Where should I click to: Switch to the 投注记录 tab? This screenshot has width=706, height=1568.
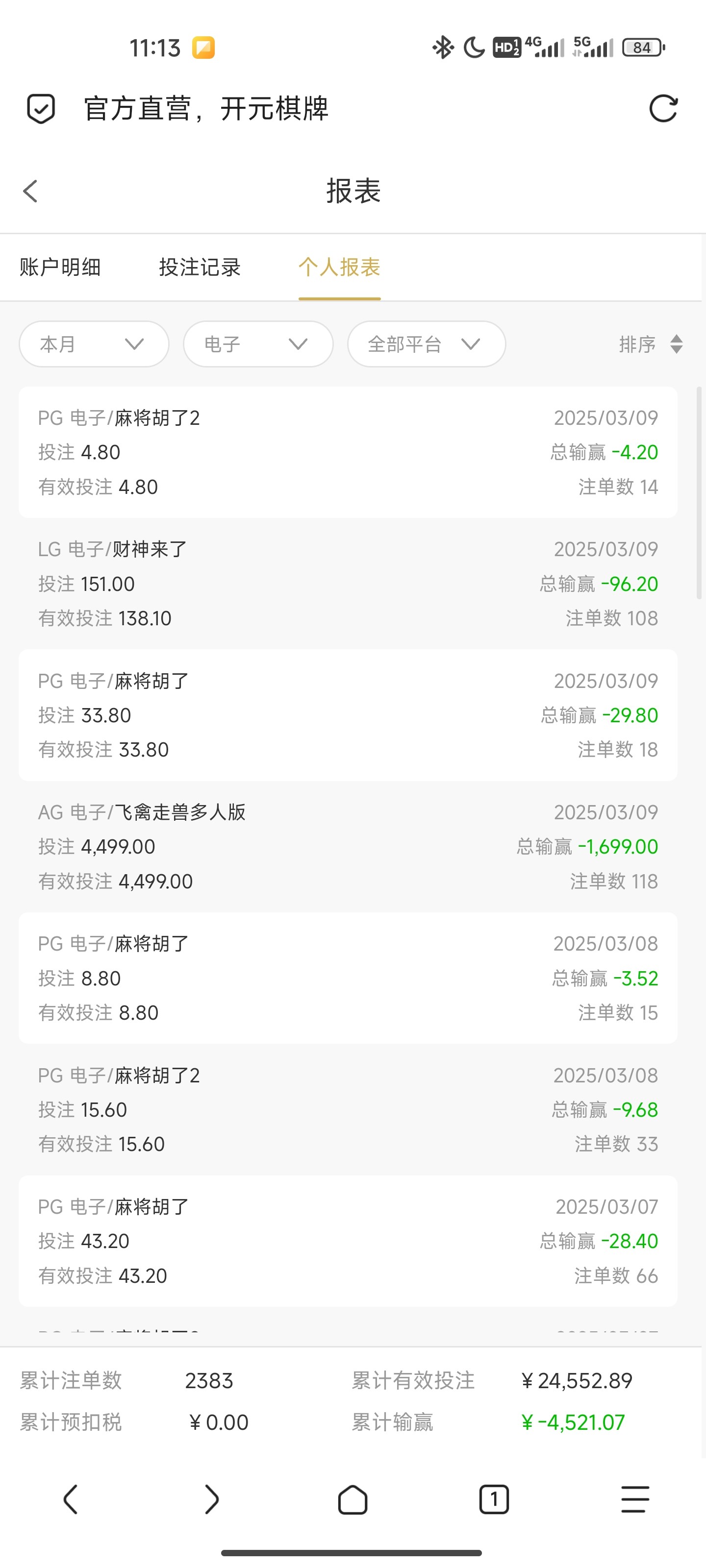coord(200,267)
